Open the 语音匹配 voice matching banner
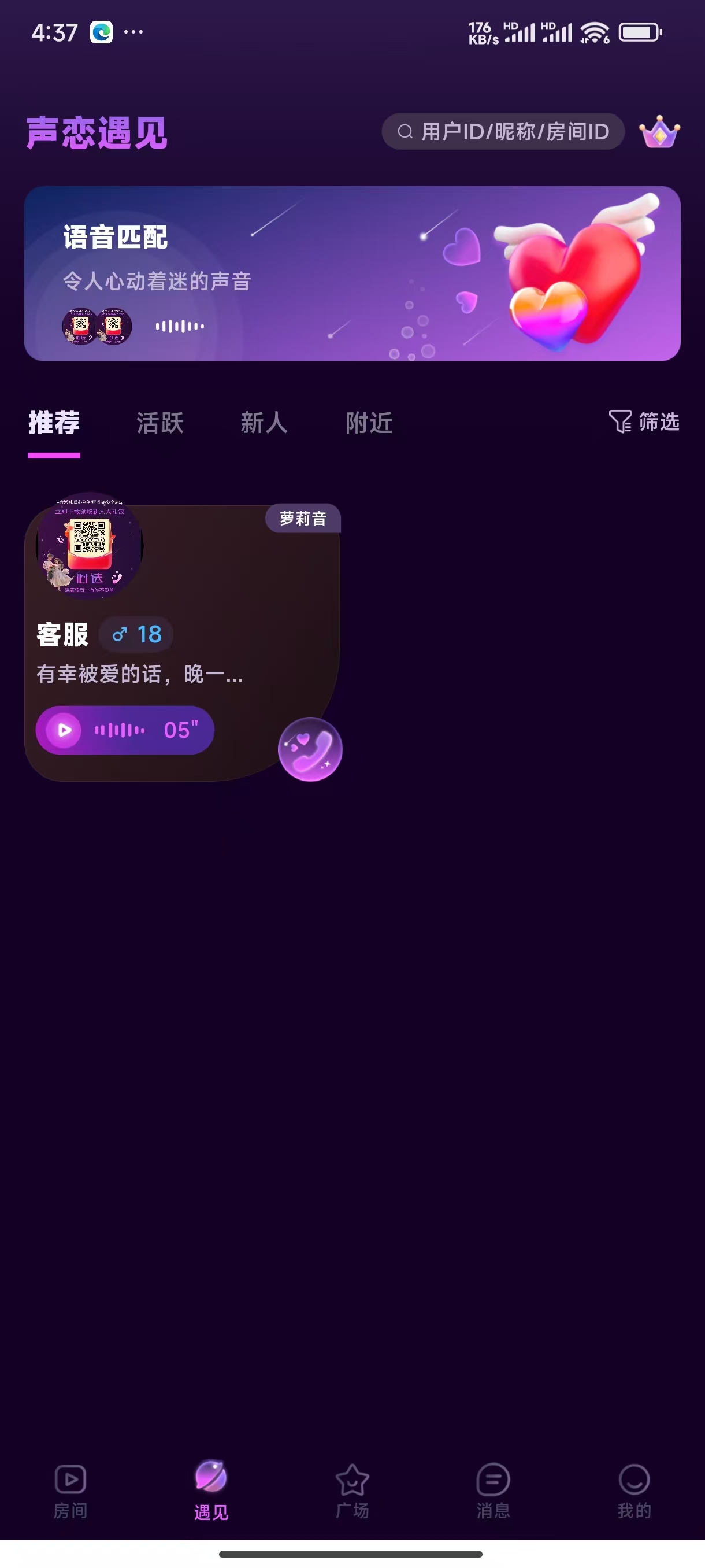 (351, 273)
